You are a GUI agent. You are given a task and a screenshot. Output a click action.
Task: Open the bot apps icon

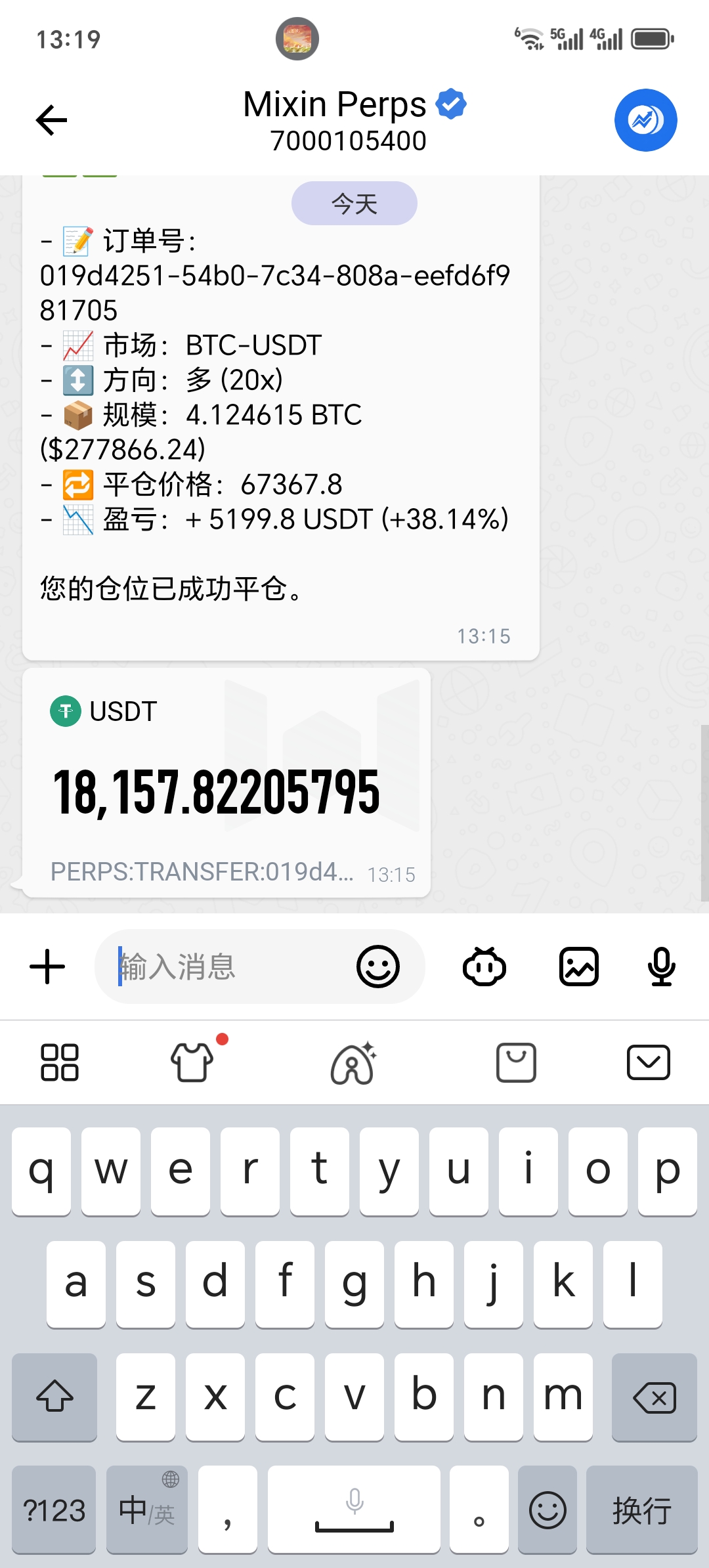[484, 967]
